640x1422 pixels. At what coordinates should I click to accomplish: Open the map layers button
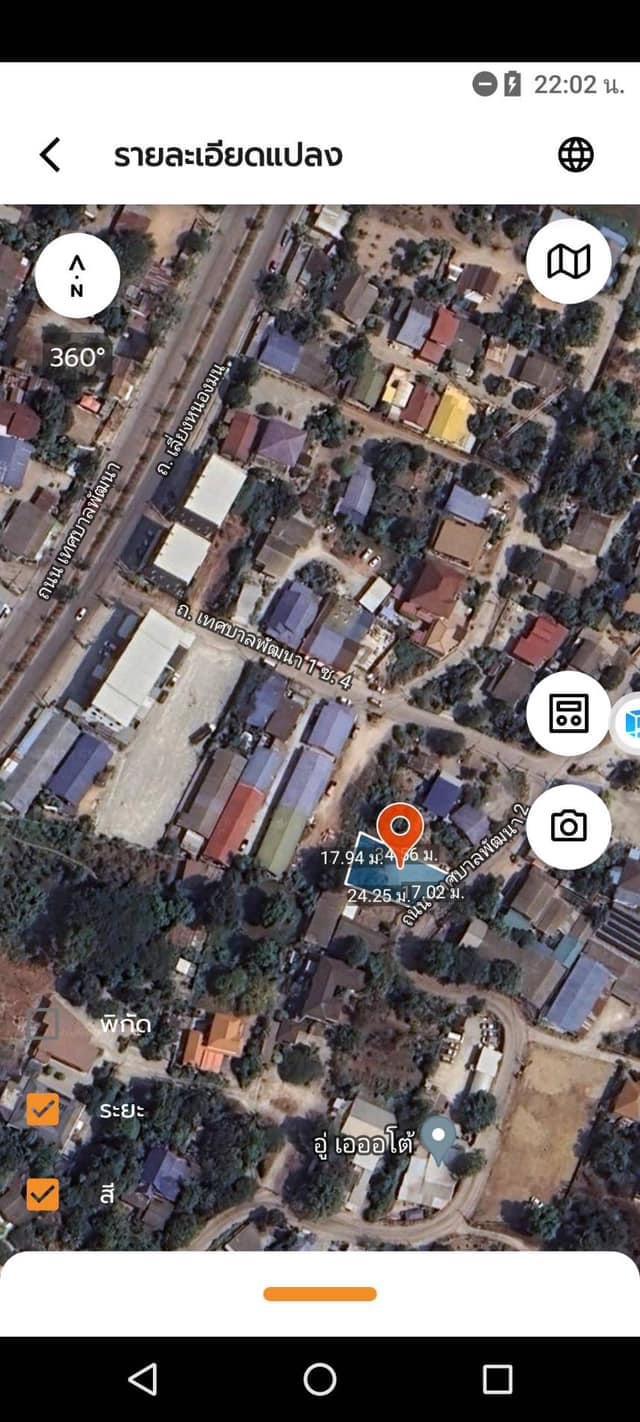click(x=568, y=261)
